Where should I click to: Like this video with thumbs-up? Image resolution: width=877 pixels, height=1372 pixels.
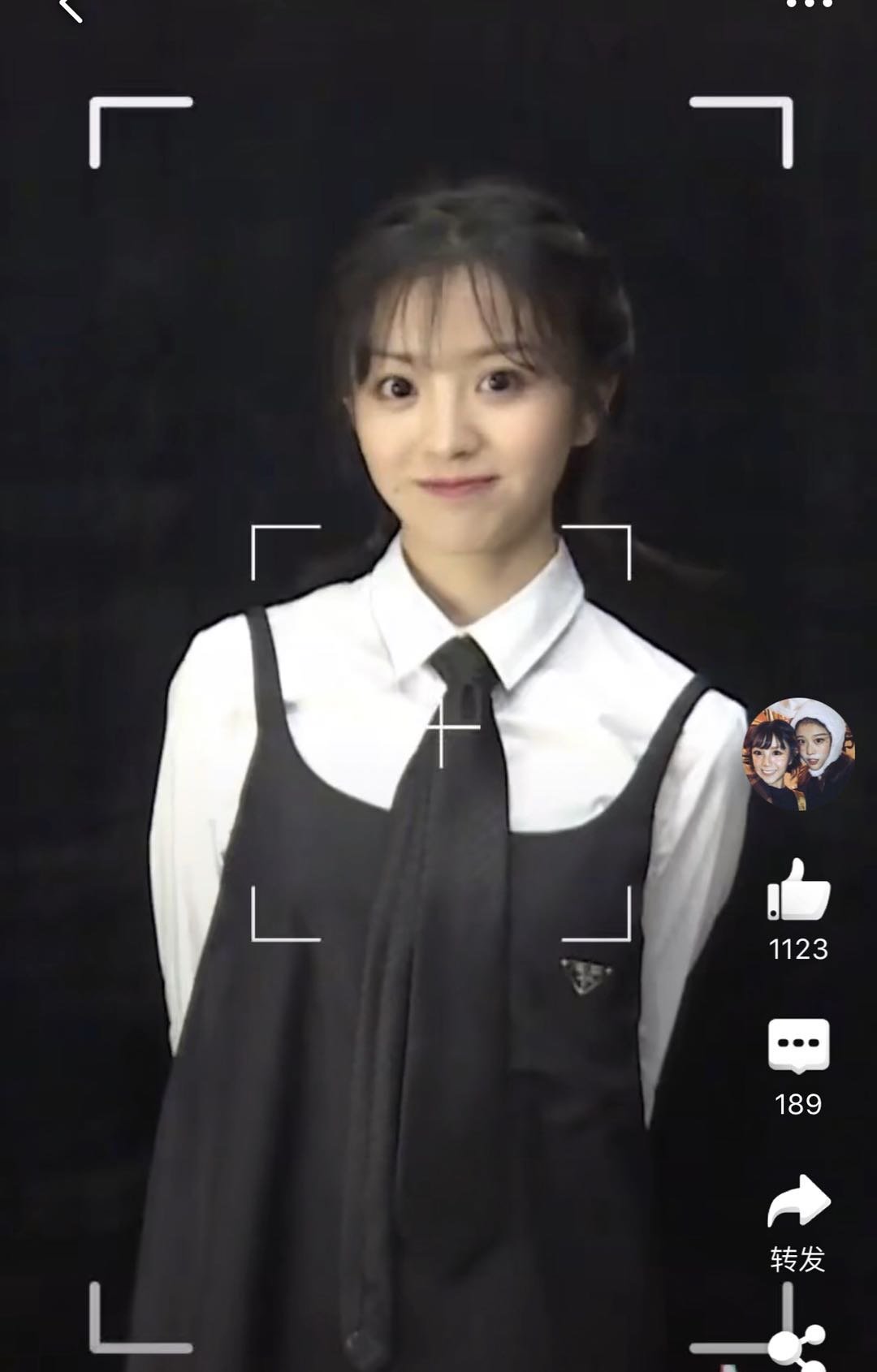tap(798, 891)
